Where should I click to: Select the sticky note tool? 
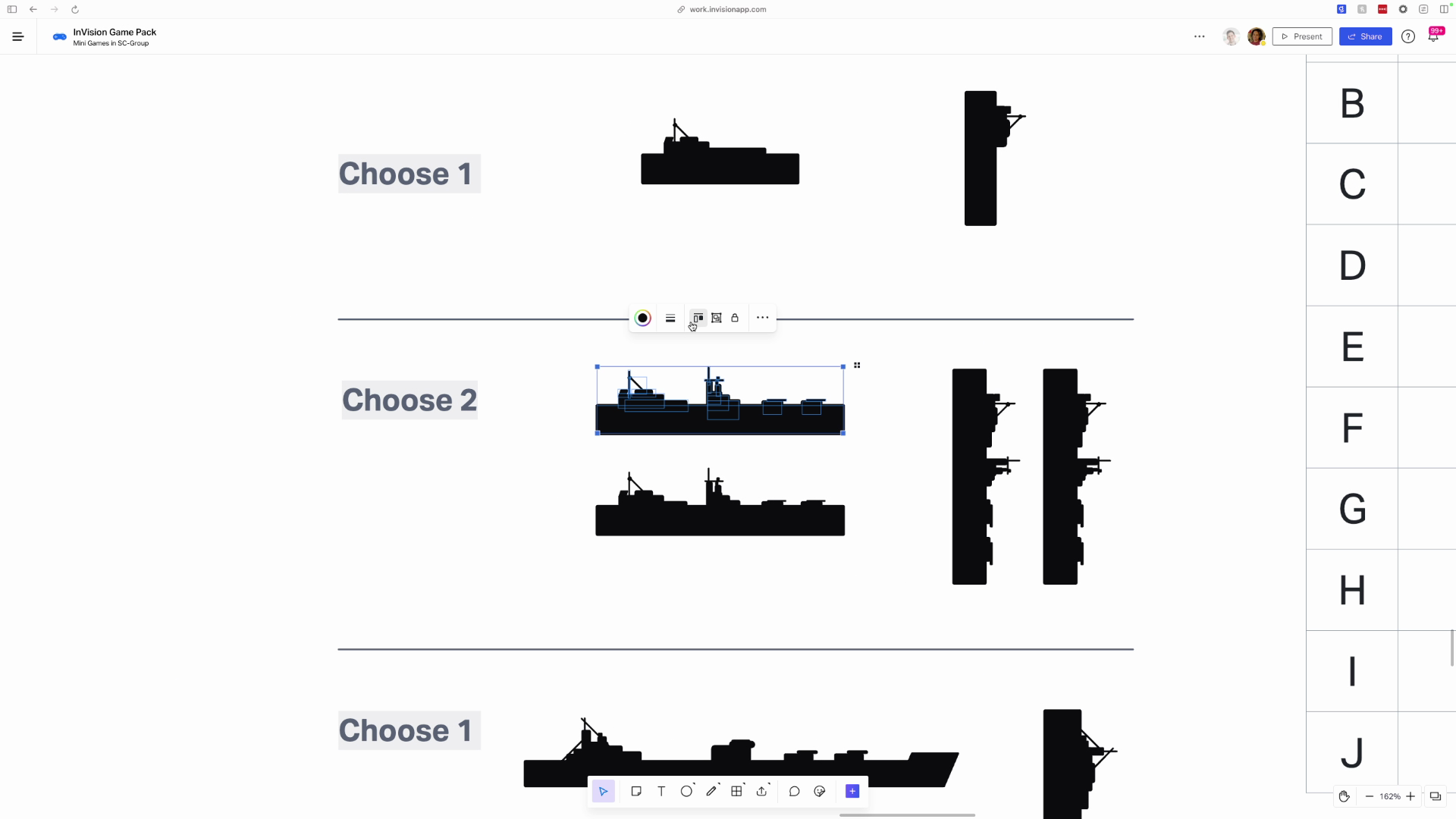[x=636, y=792]
